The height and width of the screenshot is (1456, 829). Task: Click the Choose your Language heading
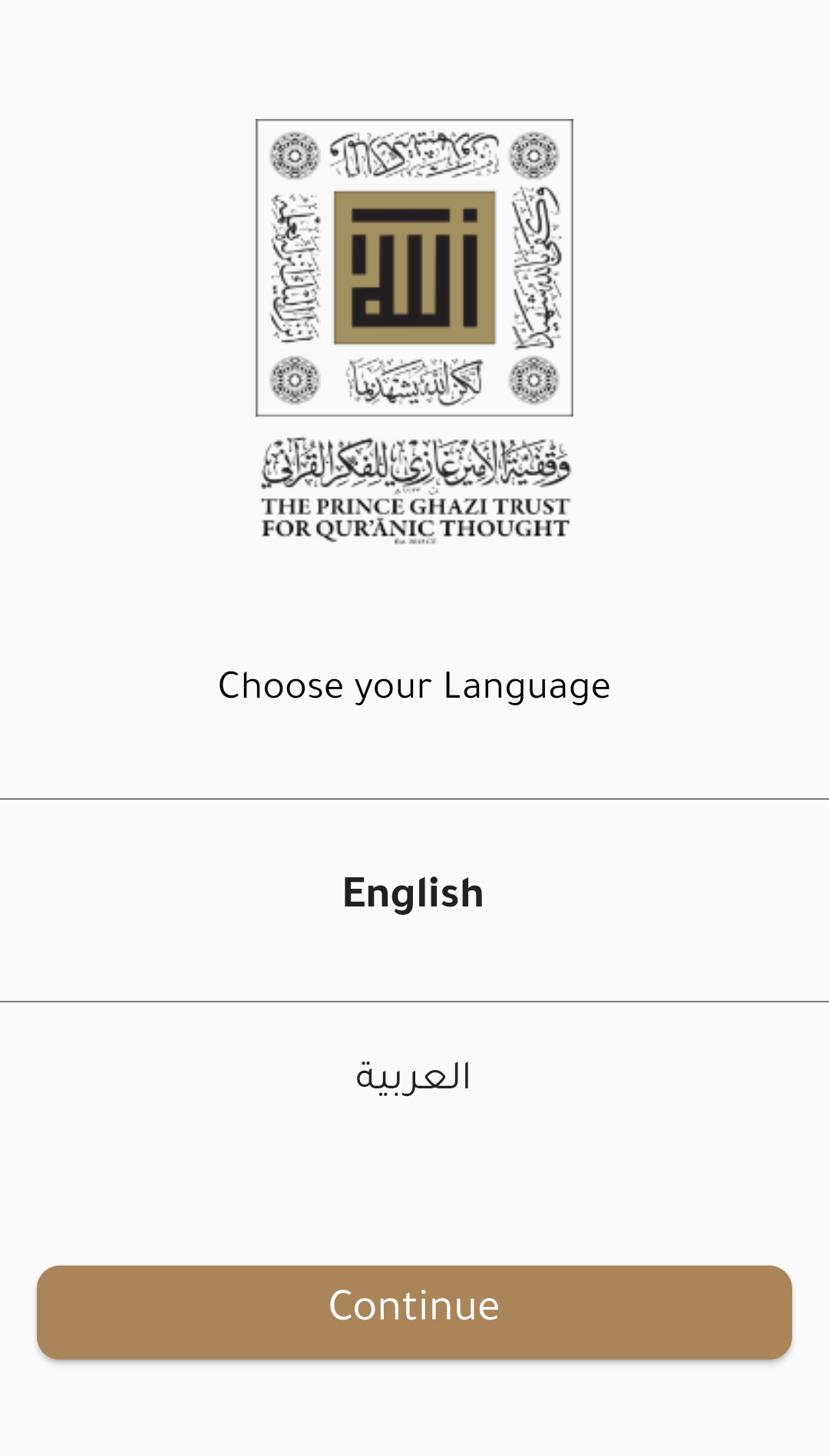414,685
